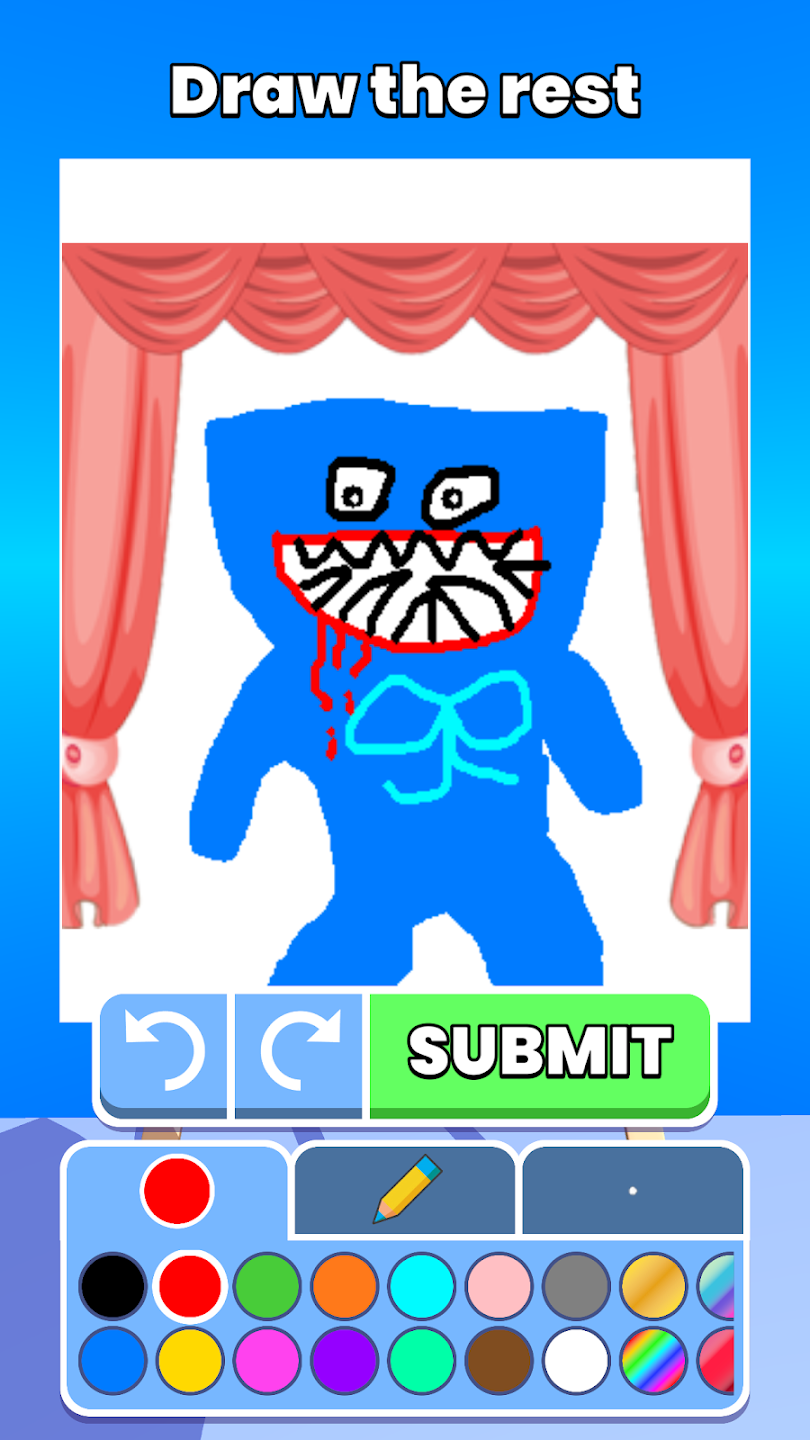
Task: Pick the black color swatch
Action: pyautogui.click(x=112, y=1285)
